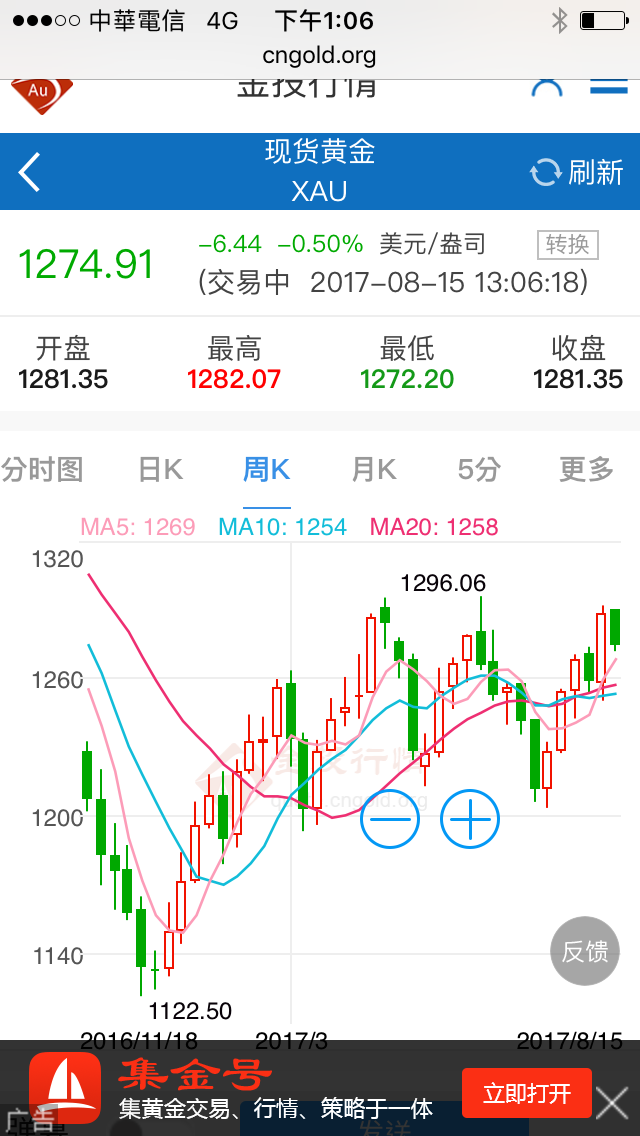Go back using the left arrow
Viewport: 640px width, 1136px height.
click(30, 172)
